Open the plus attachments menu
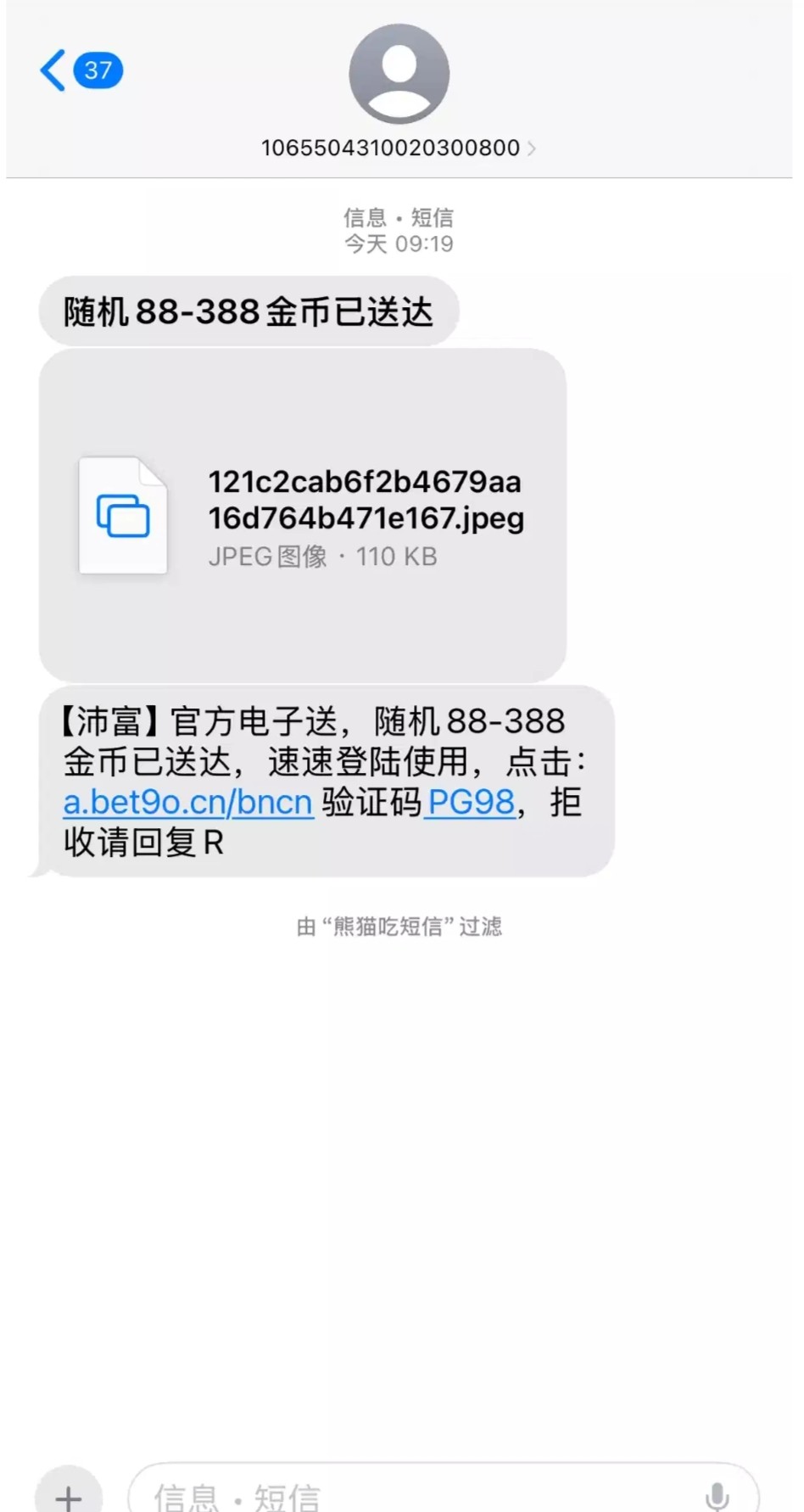The image size is (804, 1512). point(69,1495)
